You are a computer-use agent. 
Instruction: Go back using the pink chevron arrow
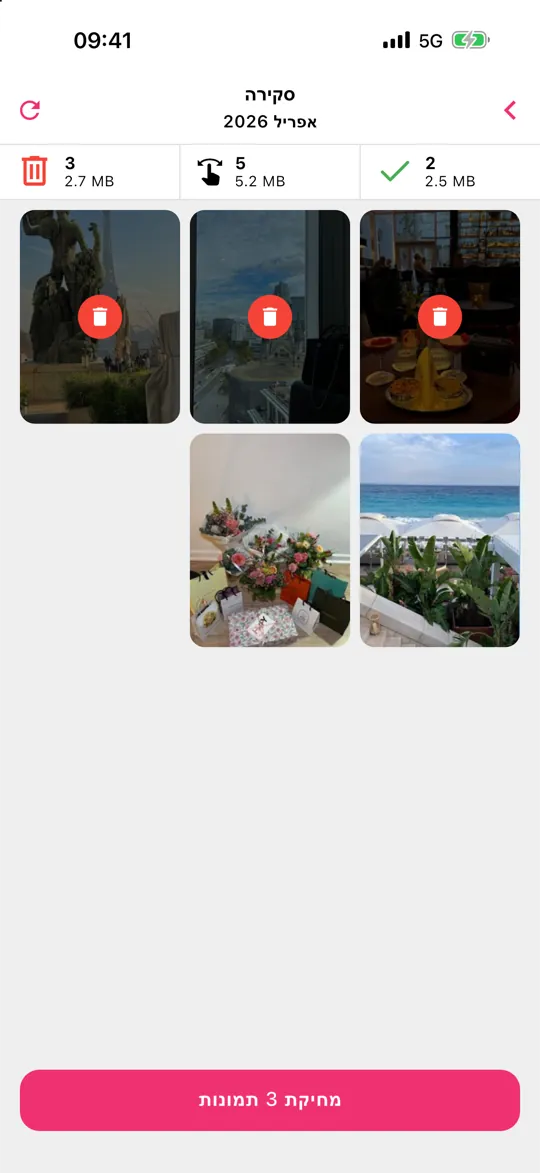click(510, 111)
